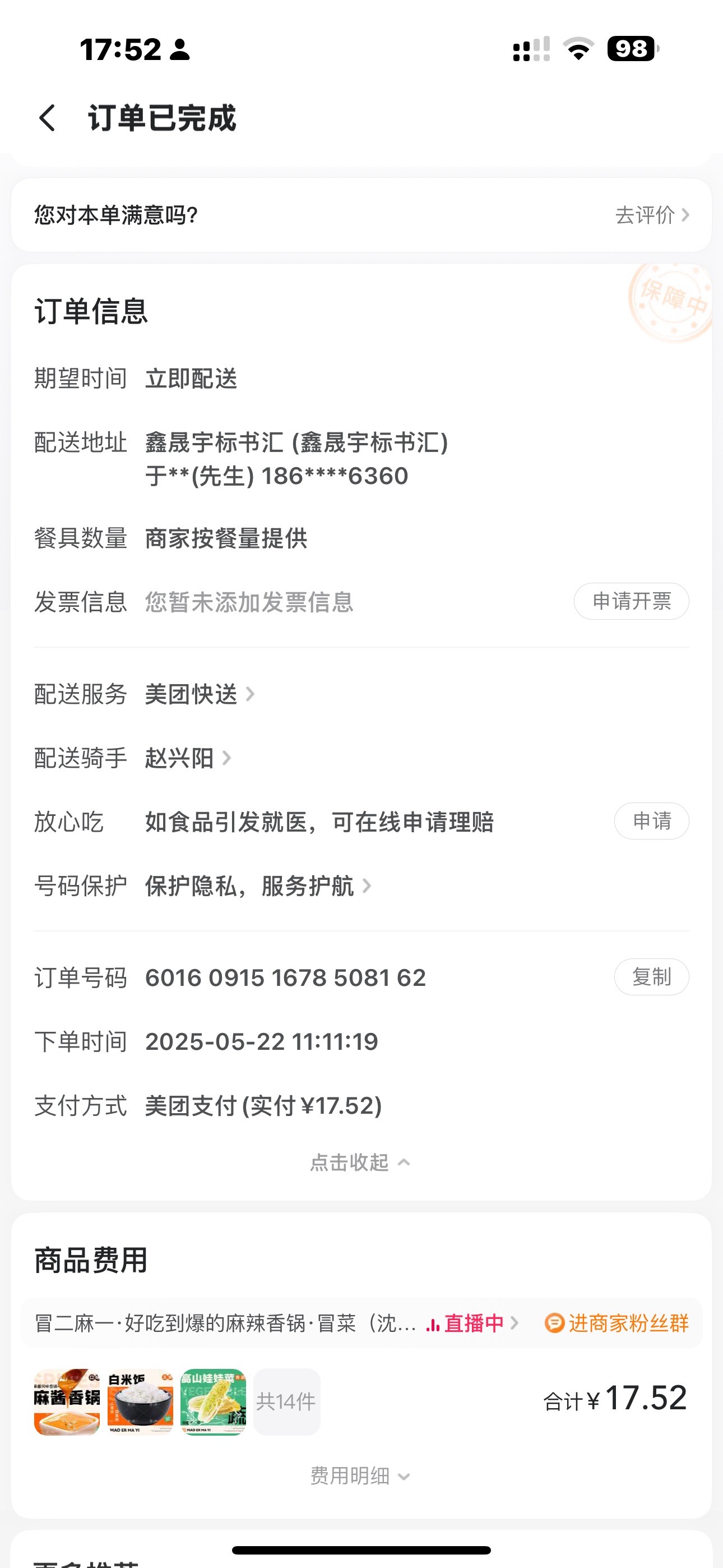Collapse order info with 点击收起
Viewport: 723px width, 1568px height.
coord(360,1163)
